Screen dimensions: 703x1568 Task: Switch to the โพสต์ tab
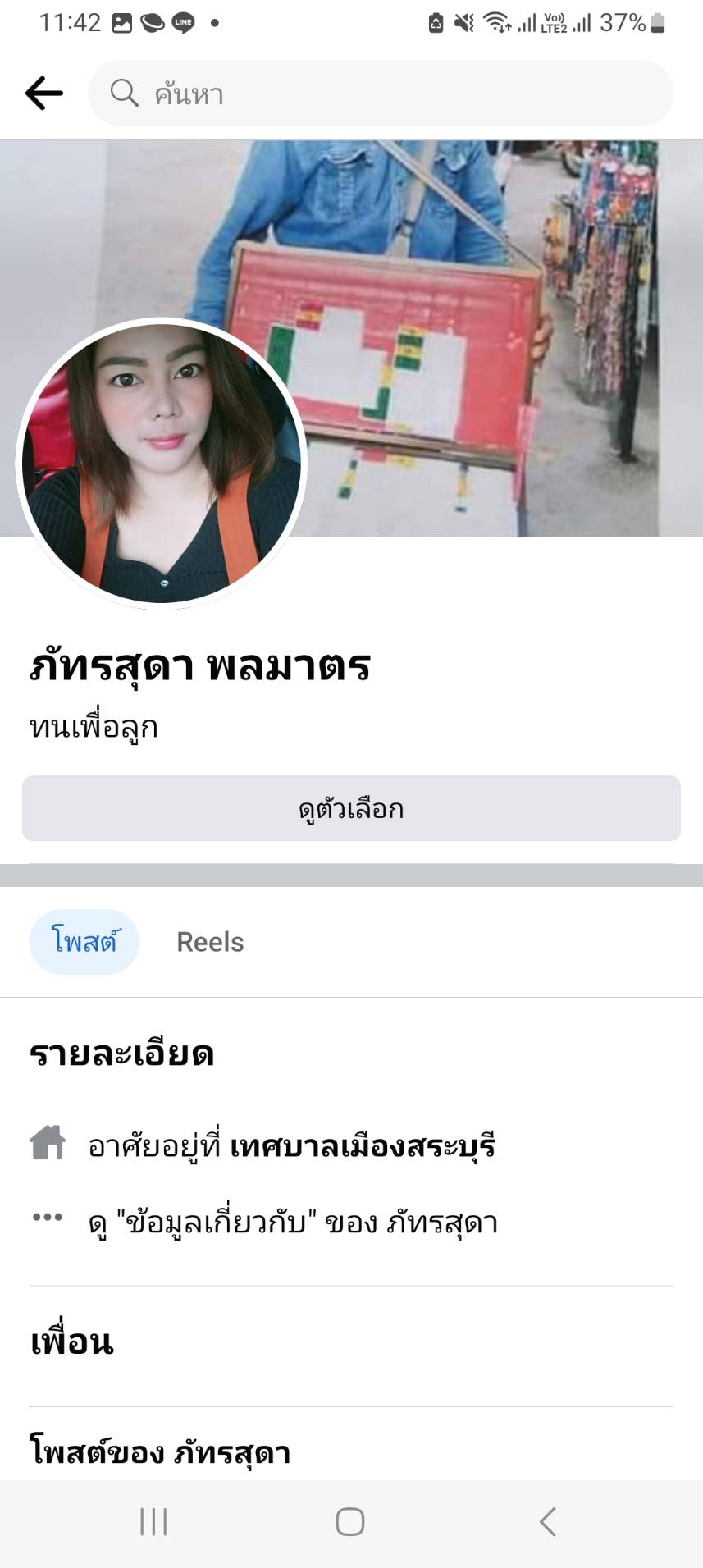pyautogui.click(x=84, y=942)
